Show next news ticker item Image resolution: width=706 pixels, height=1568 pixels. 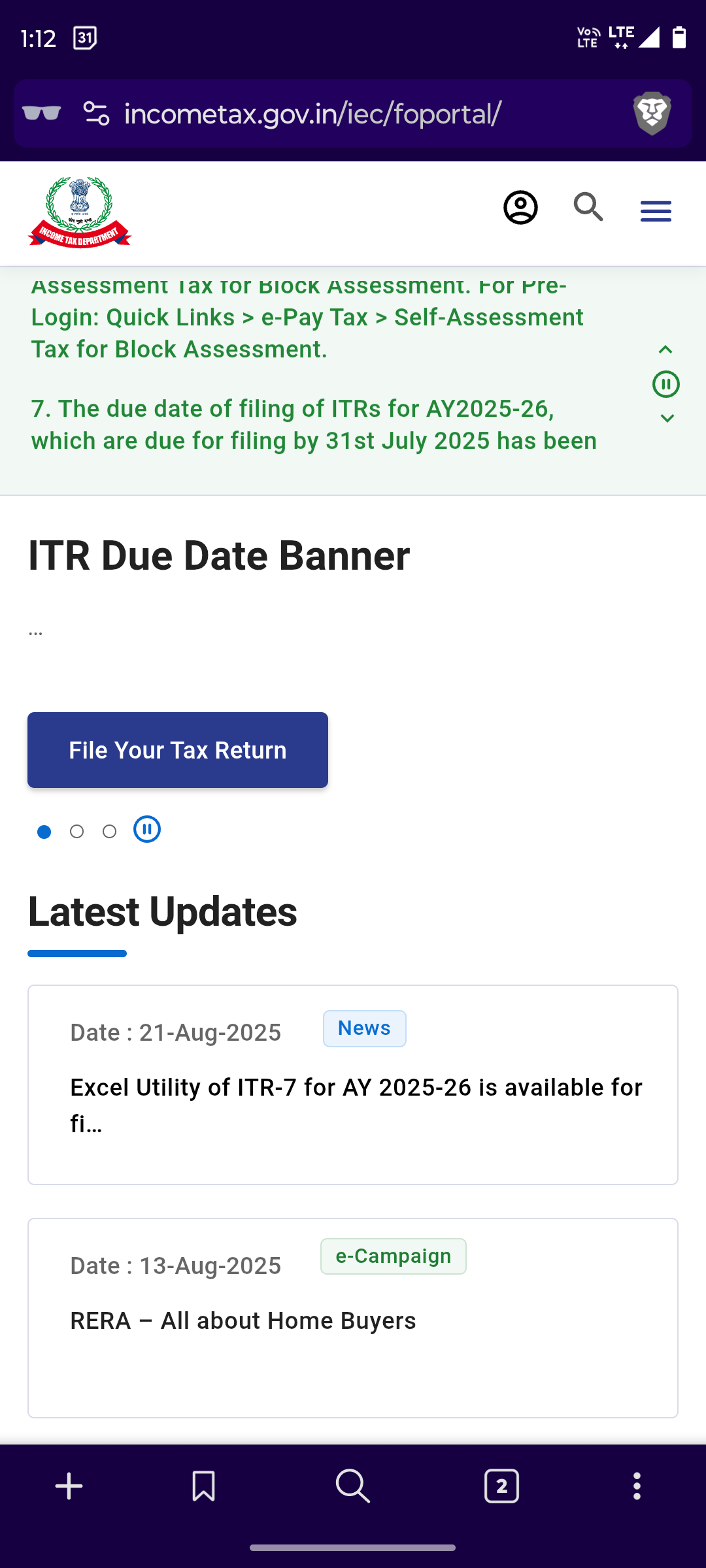[x=667, y=419]
